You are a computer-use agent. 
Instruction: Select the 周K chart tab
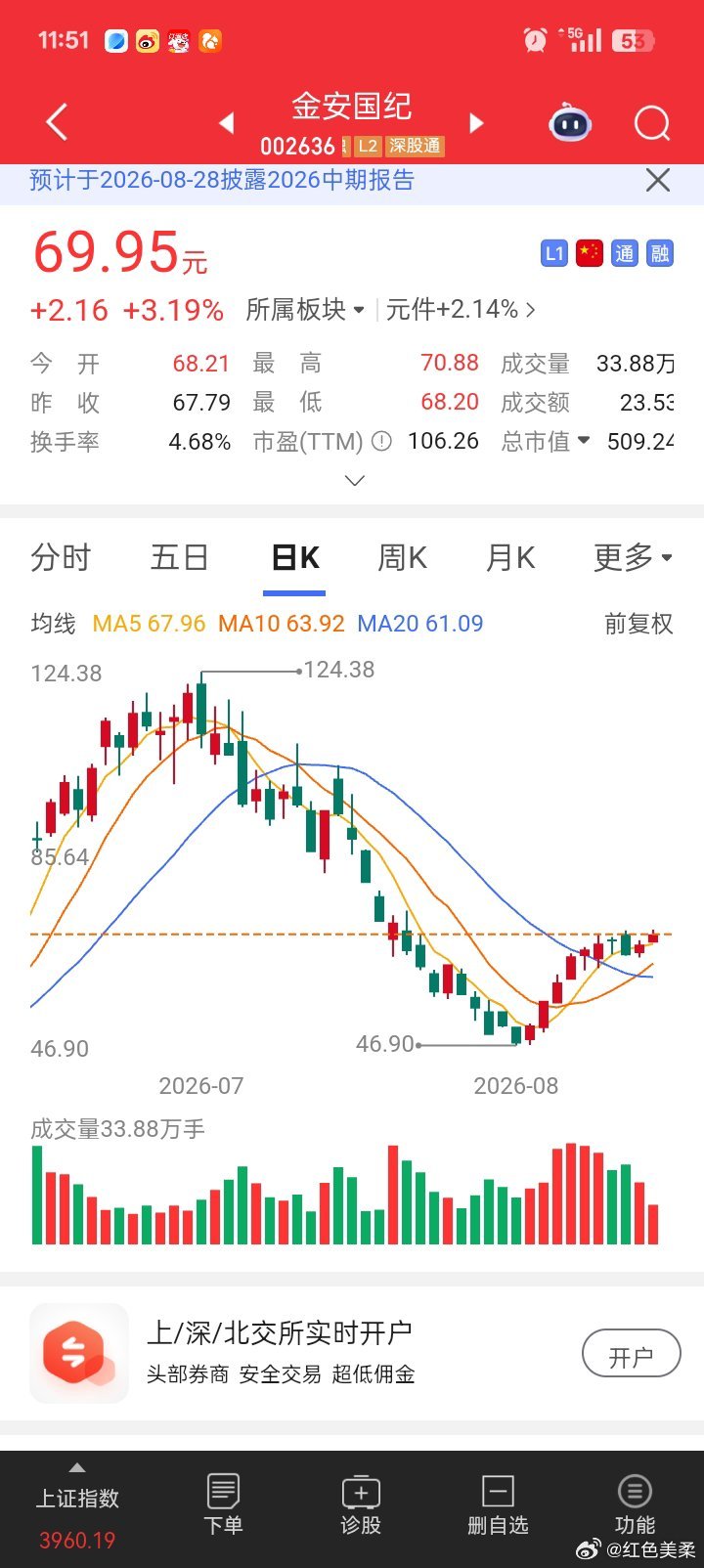pos(402,558)
